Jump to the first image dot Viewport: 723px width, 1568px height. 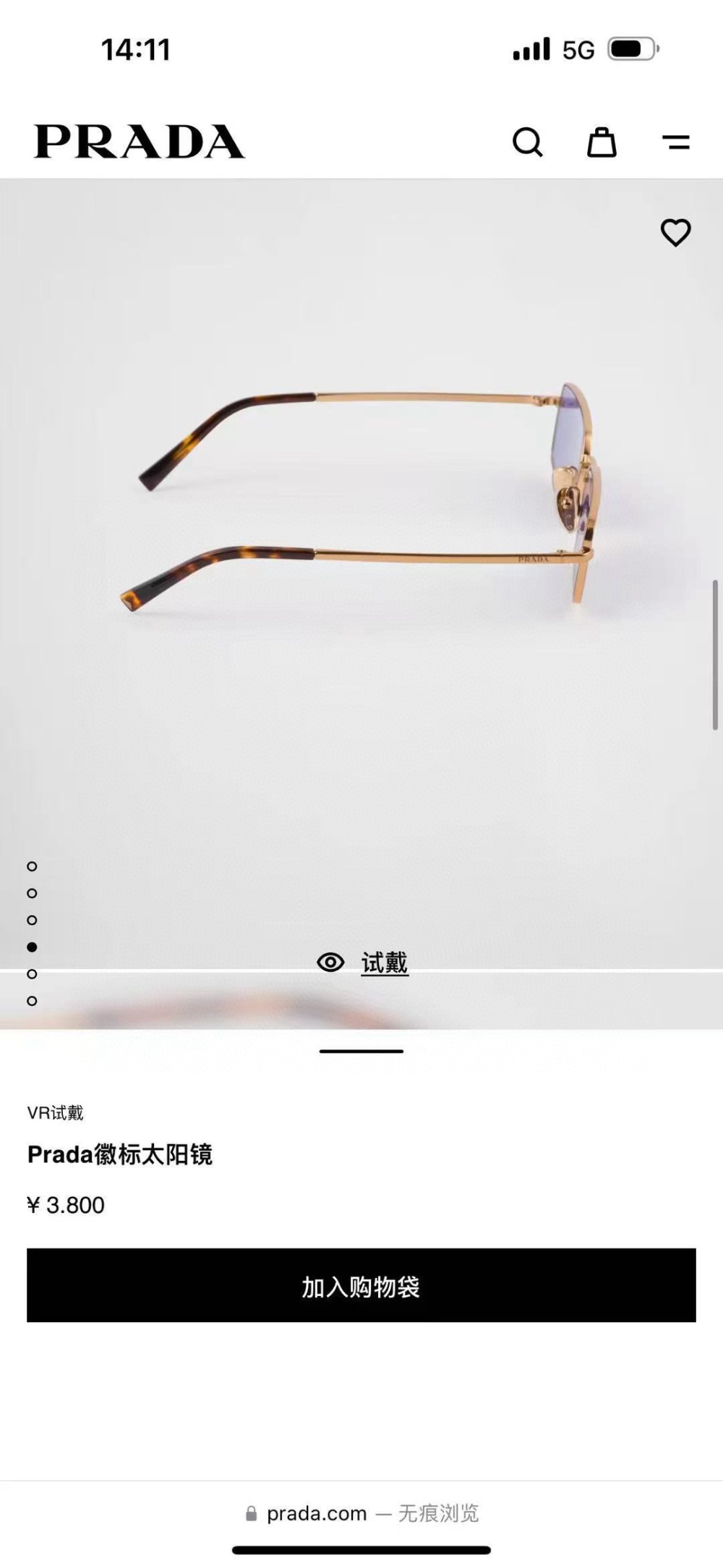[x=32, y=866]
